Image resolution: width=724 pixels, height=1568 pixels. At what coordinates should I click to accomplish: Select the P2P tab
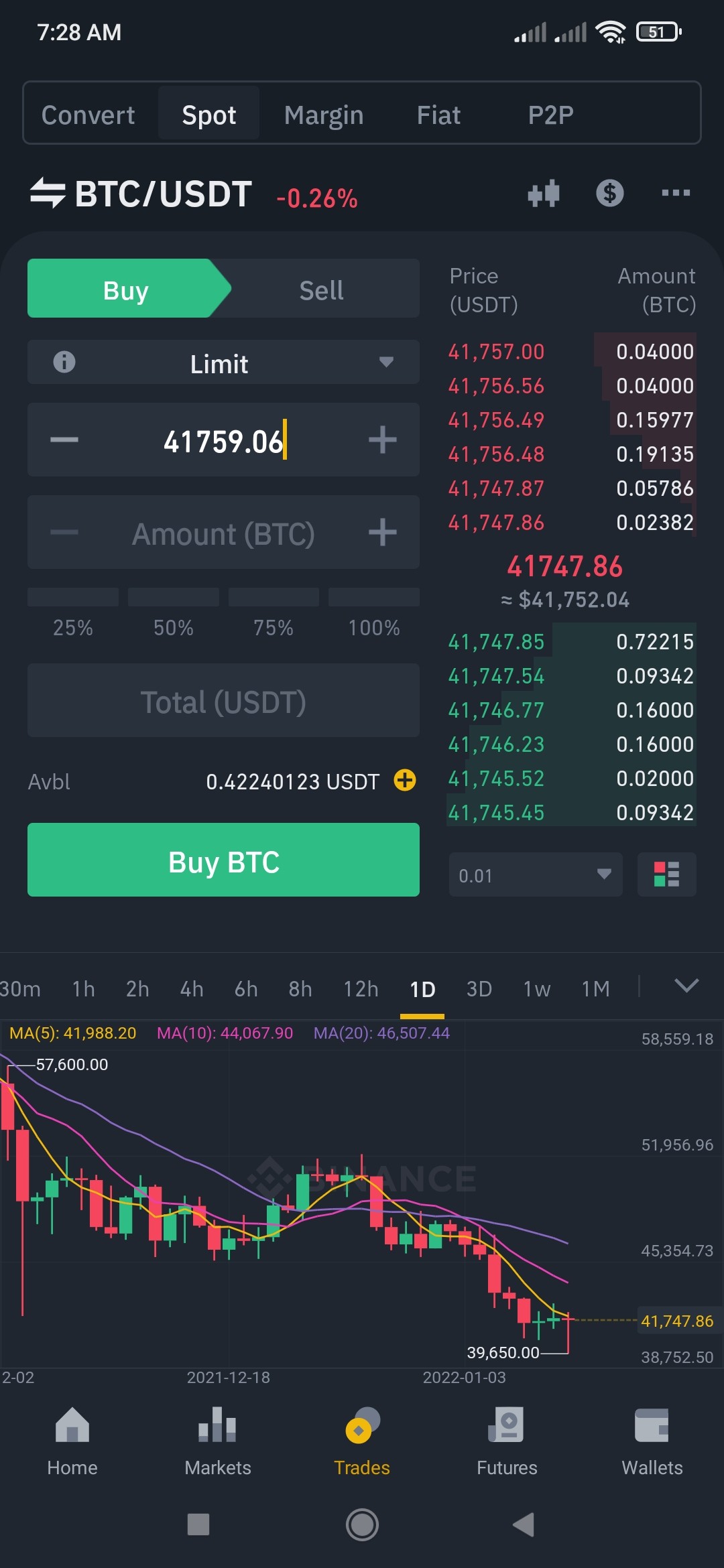pyautogui.click(x=550, y=115)
